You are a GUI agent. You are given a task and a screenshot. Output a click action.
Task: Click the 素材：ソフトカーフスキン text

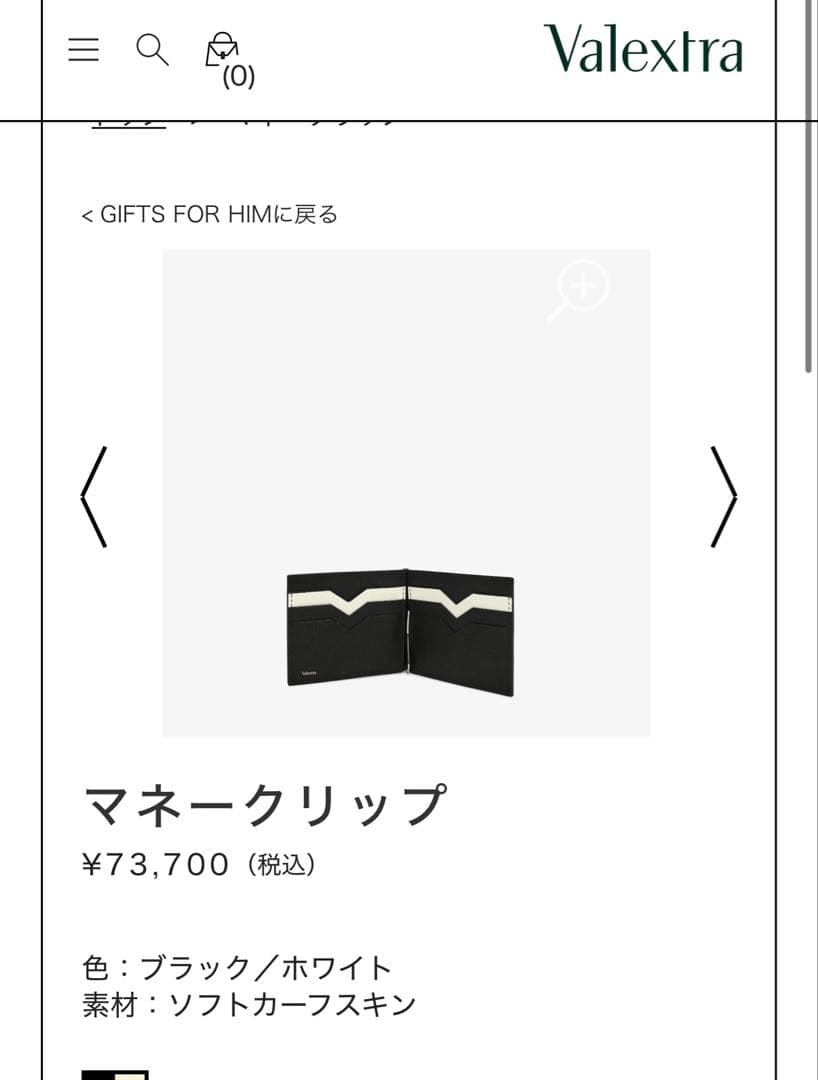(x=250, y=1004)
